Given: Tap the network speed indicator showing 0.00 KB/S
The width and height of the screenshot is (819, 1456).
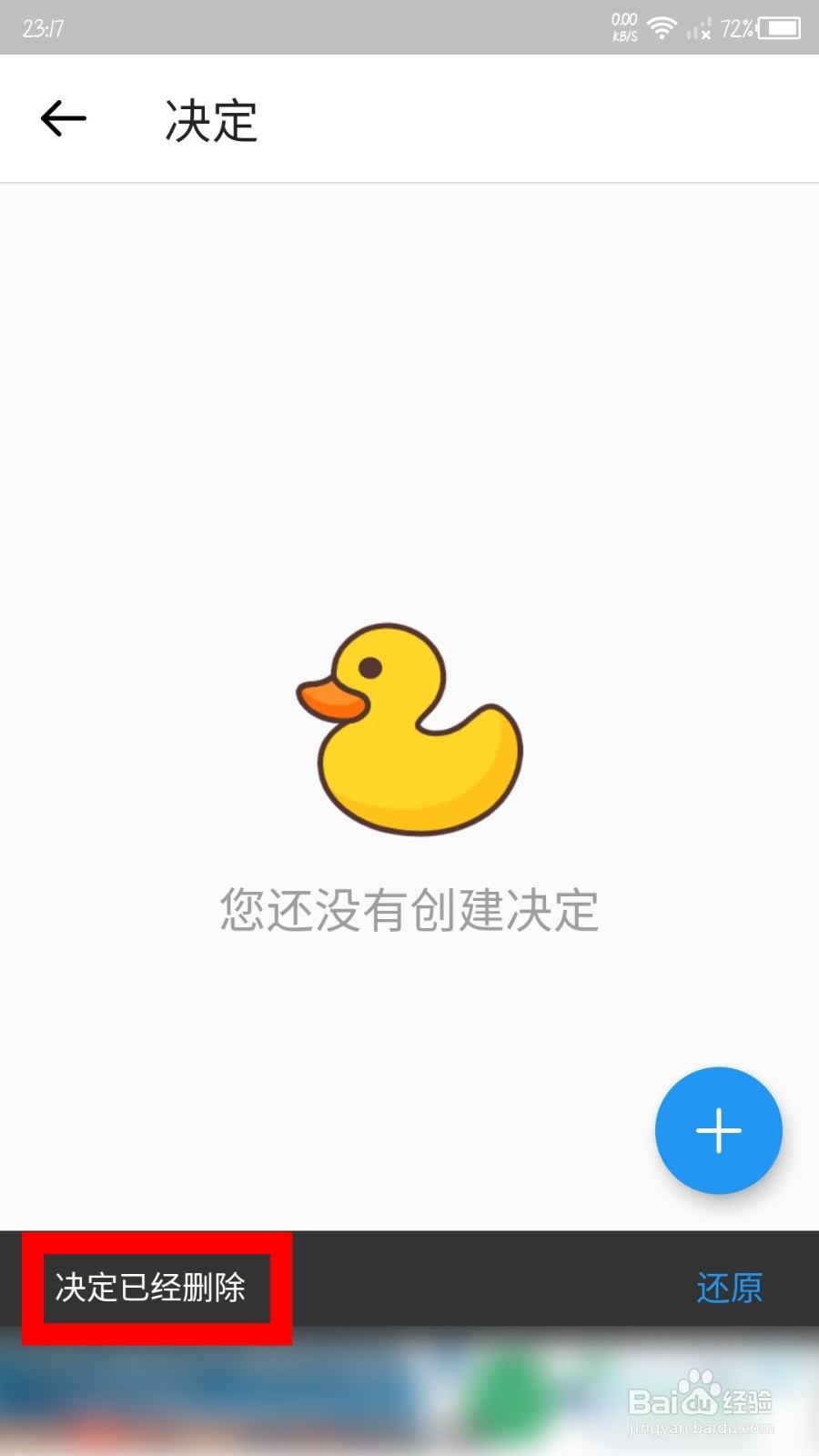Looking at the screenshot, I should pos(622,27).
